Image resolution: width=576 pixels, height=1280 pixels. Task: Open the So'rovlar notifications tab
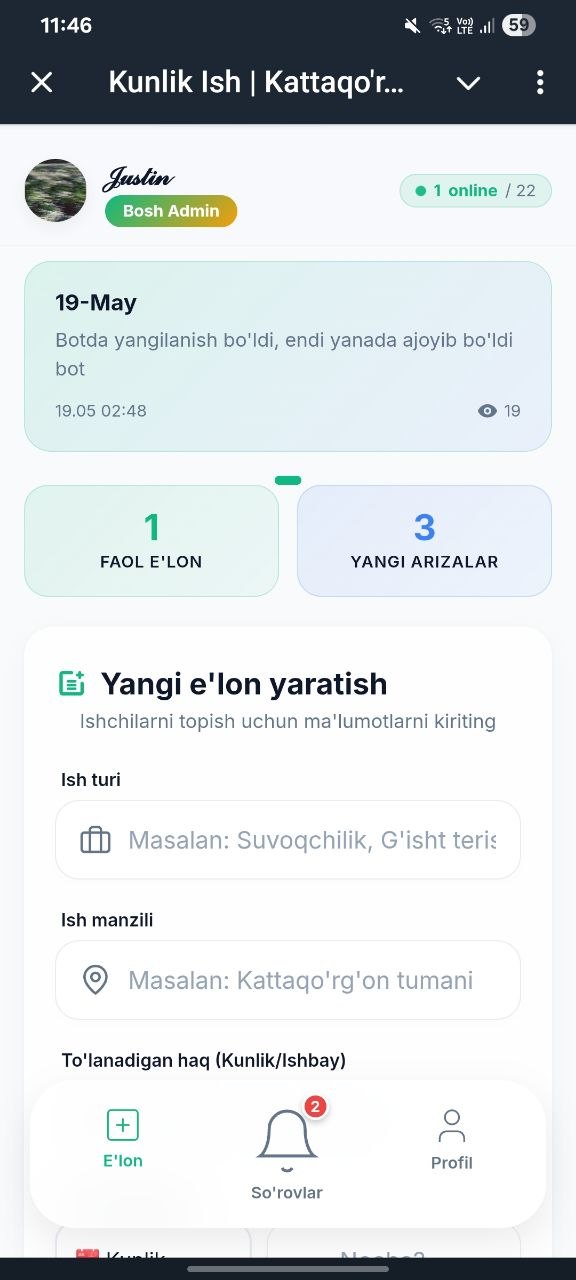pos(287,1151)
